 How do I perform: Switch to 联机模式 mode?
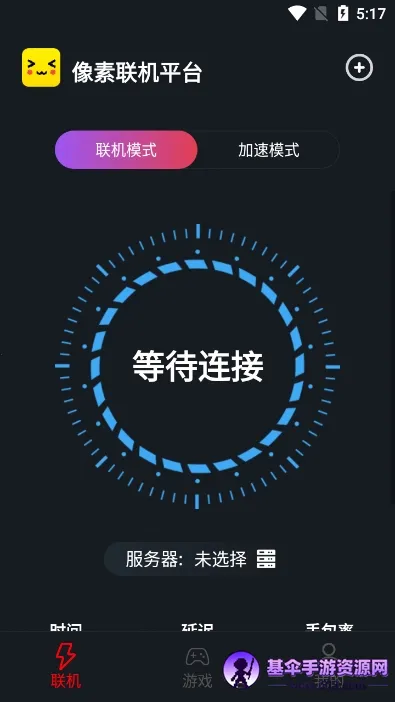click(x=126, y=150)
